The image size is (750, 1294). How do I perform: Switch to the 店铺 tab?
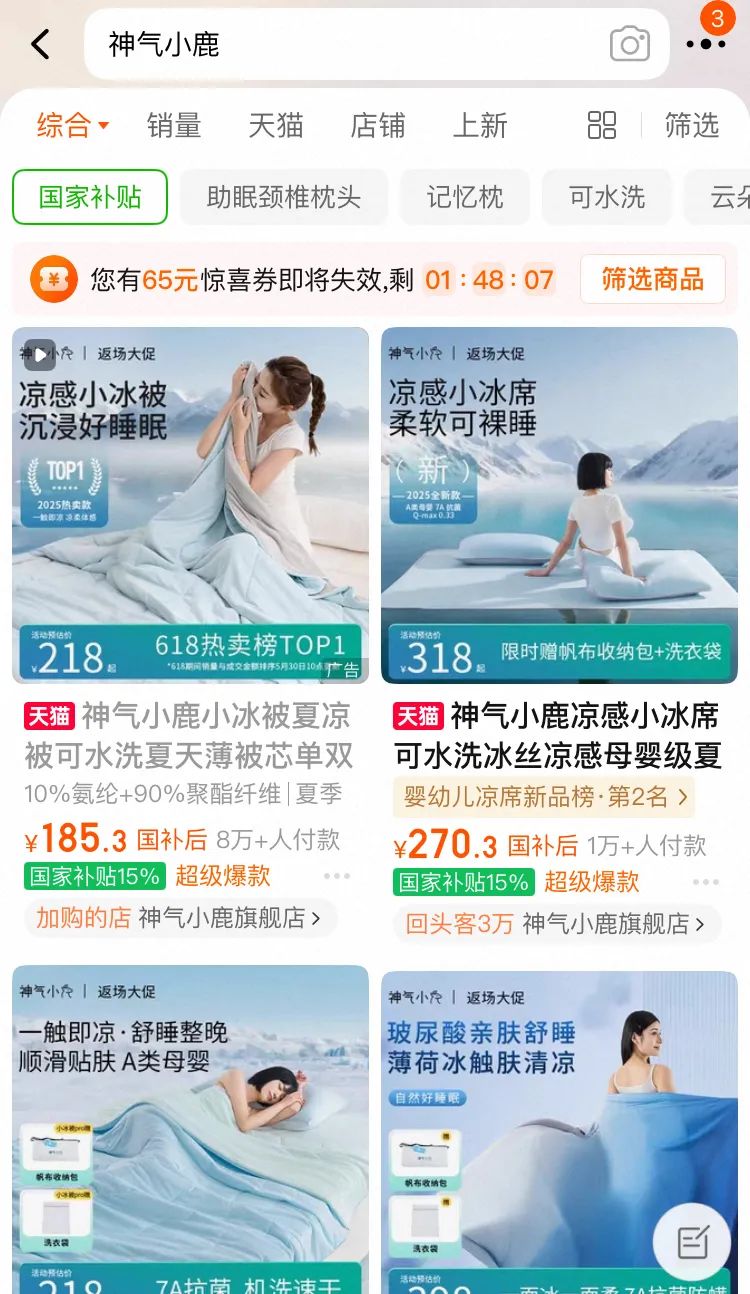(378, 126)
